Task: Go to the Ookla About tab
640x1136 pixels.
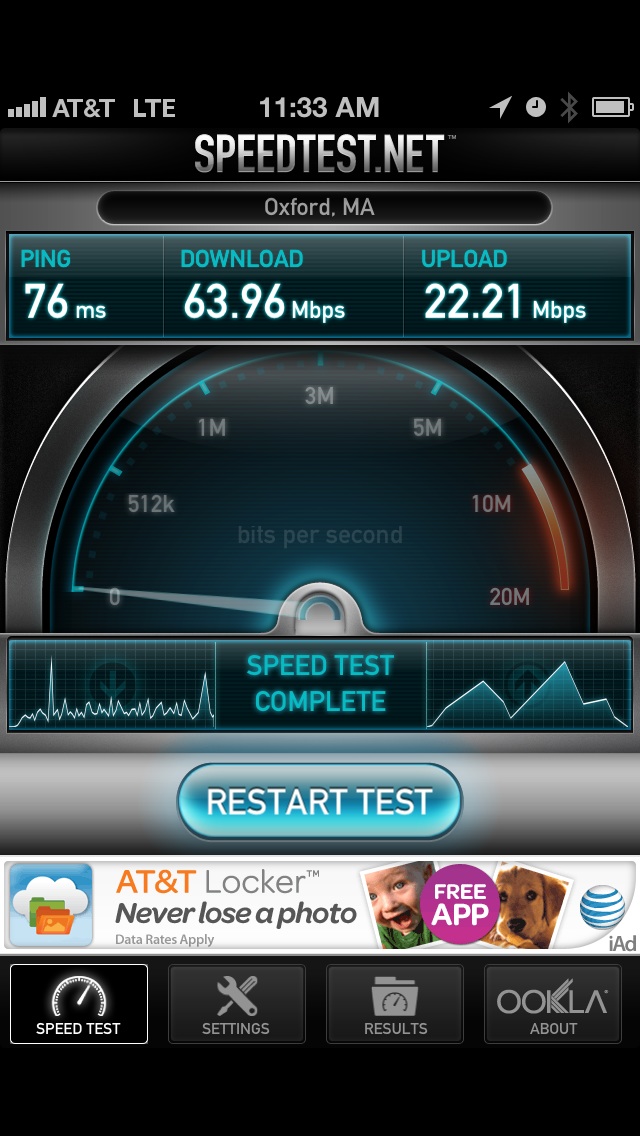Action: pos(553,1003)
